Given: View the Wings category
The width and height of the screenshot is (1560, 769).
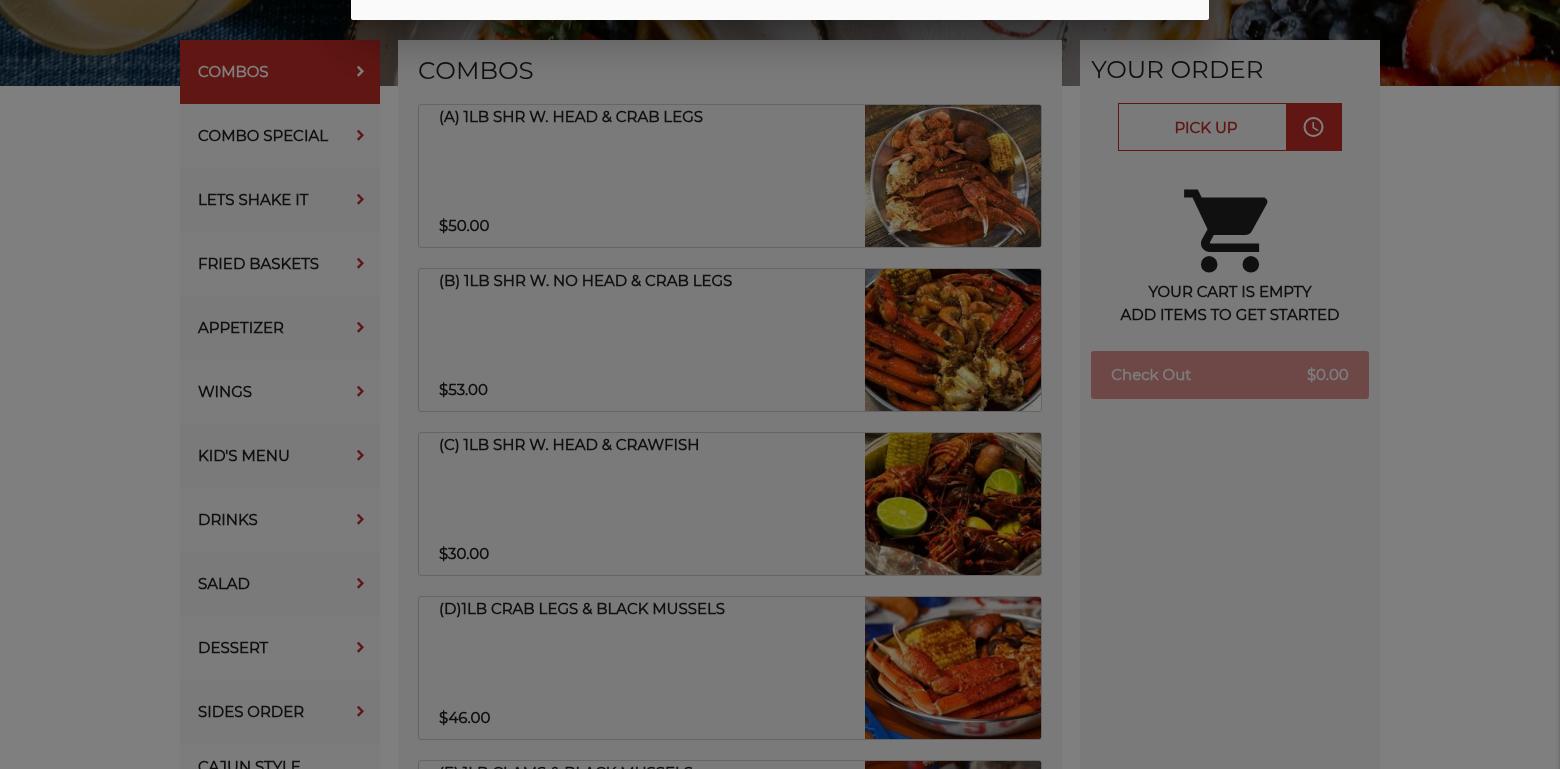Looking at the screenshot, I should click(279, 392).
